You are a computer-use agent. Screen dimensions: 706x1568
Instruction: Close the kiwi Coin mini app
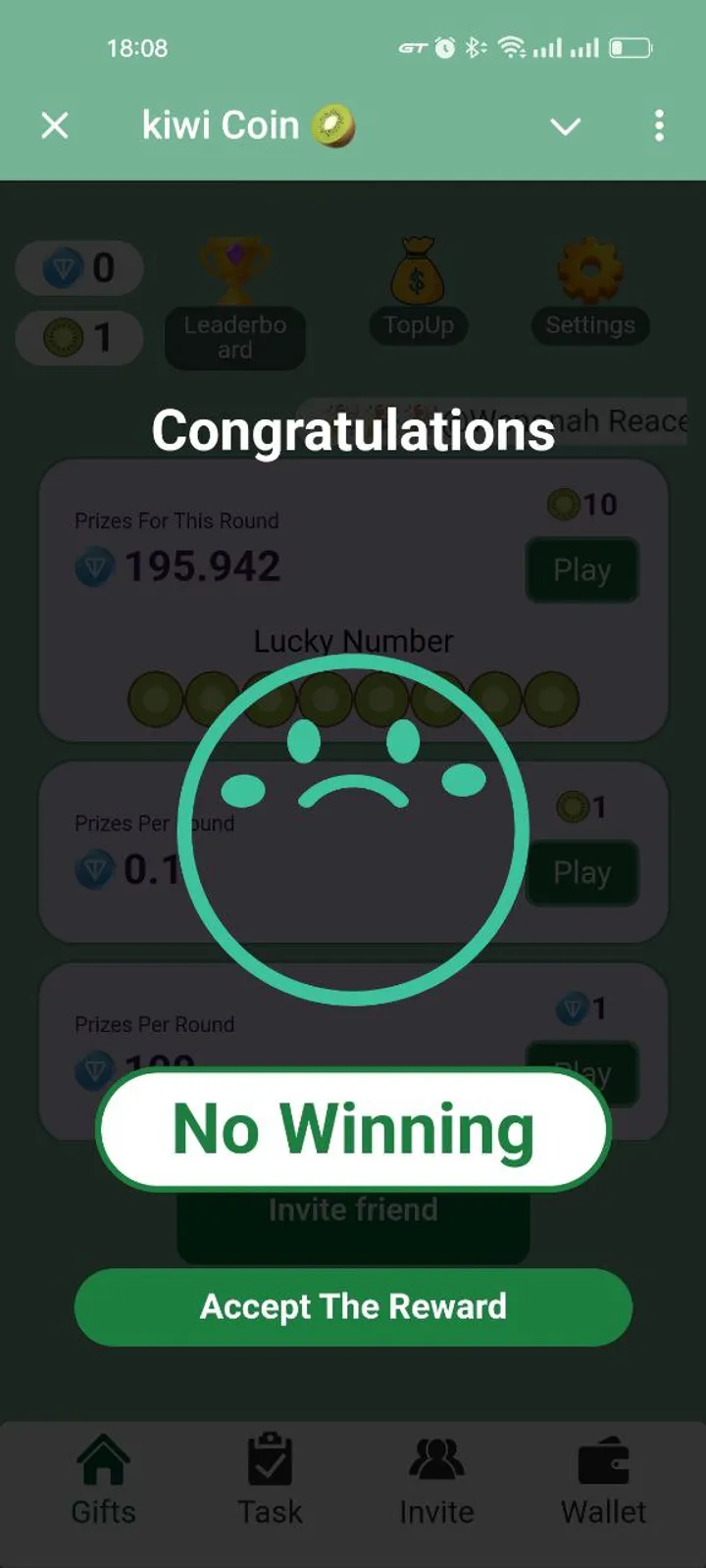55,125
